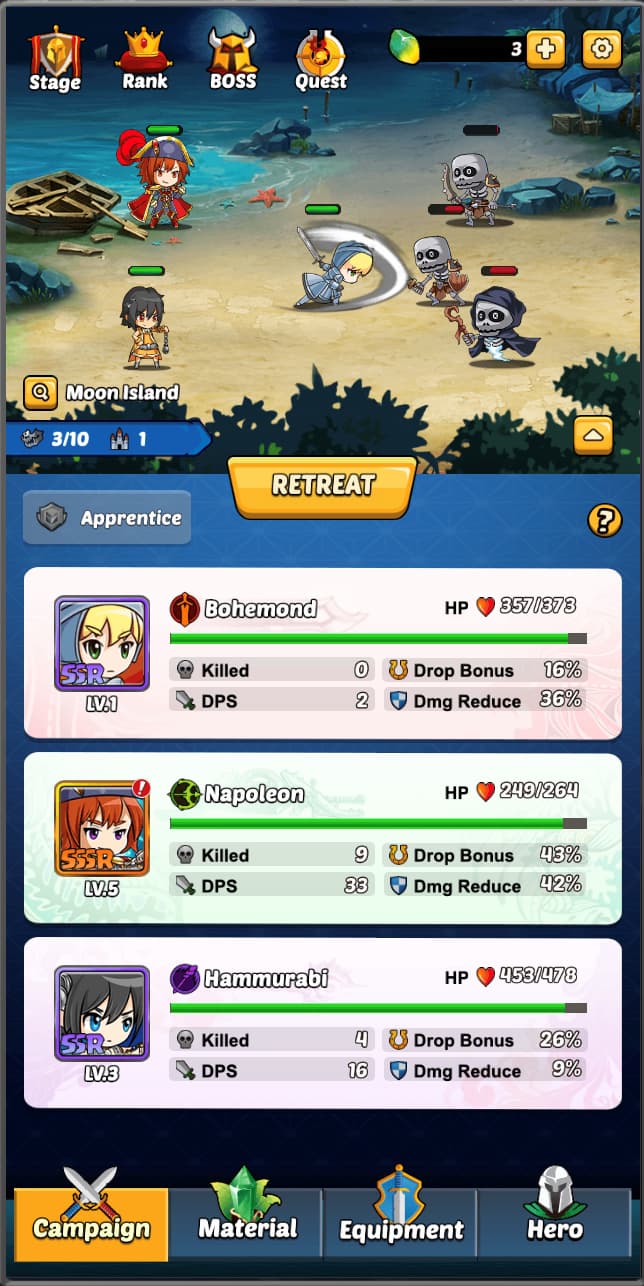Open the Stage menu
644x1286 pixels.
(x=55, y=60)
